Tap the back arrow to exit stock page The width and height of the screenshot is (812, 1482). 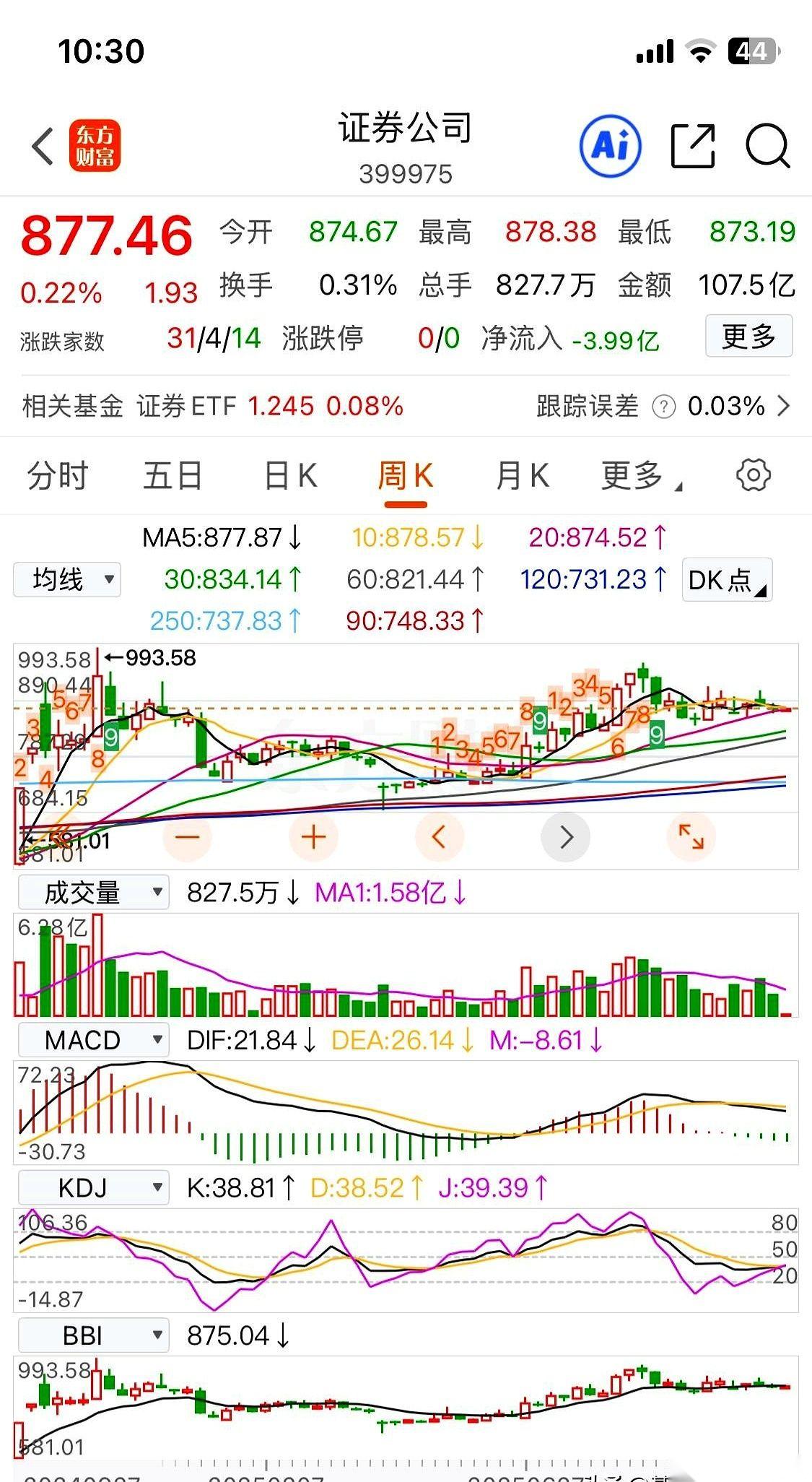(41, 145)
